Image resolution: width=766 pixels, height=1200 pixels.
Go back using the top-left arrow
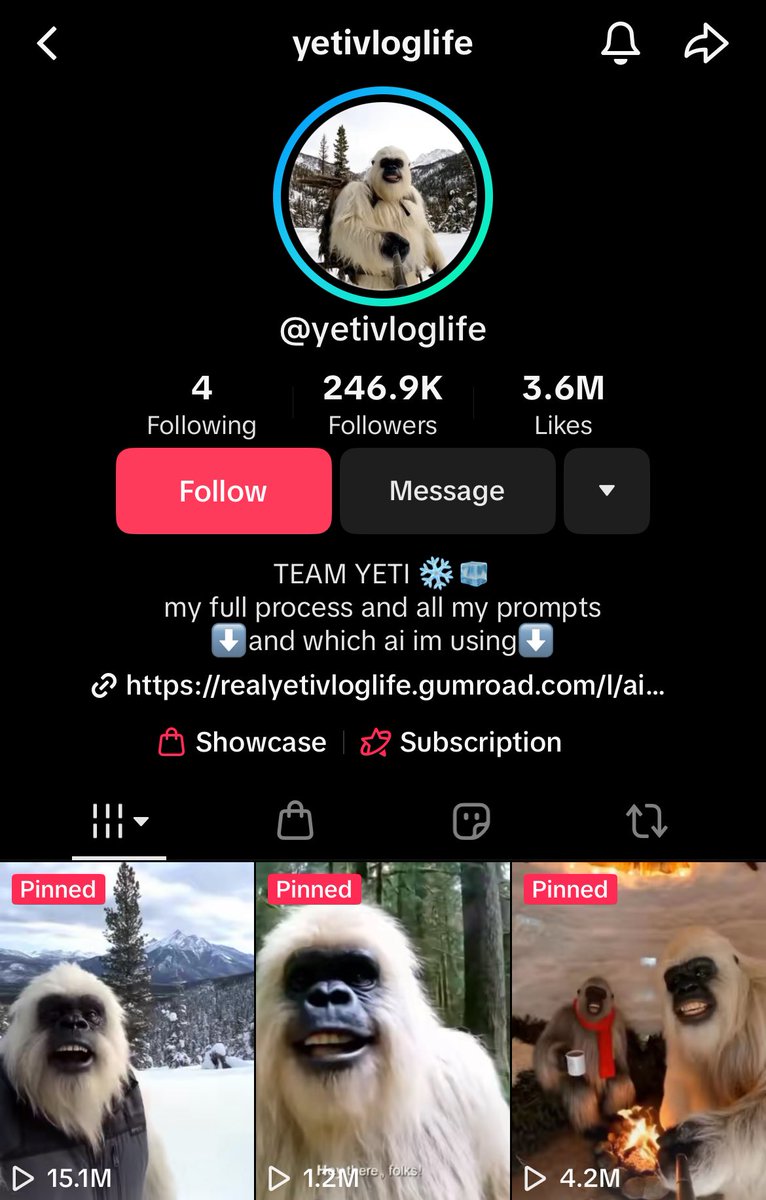click(x=47, y=44)
